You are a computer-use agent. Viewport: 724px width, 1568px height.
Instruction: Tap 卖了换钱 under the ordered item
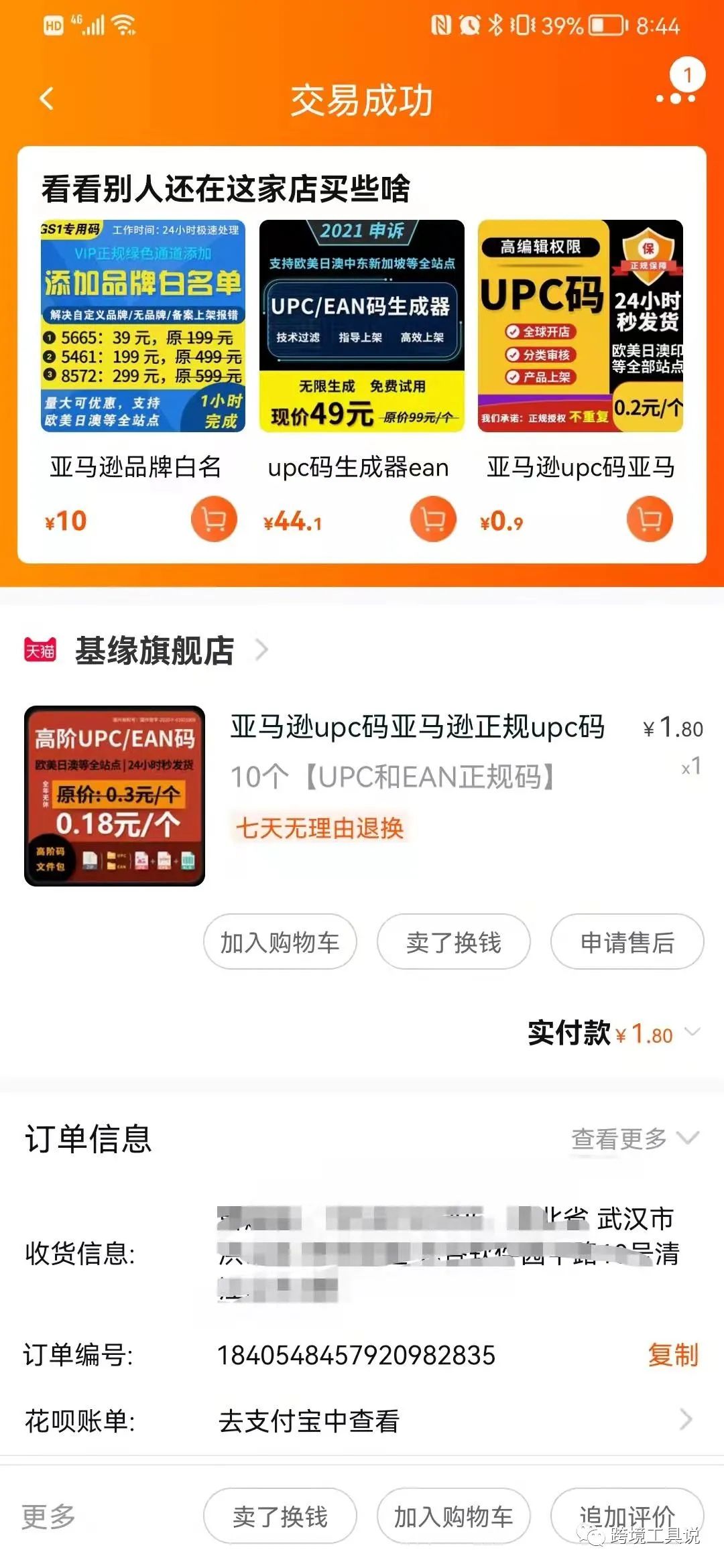(453, 942)
